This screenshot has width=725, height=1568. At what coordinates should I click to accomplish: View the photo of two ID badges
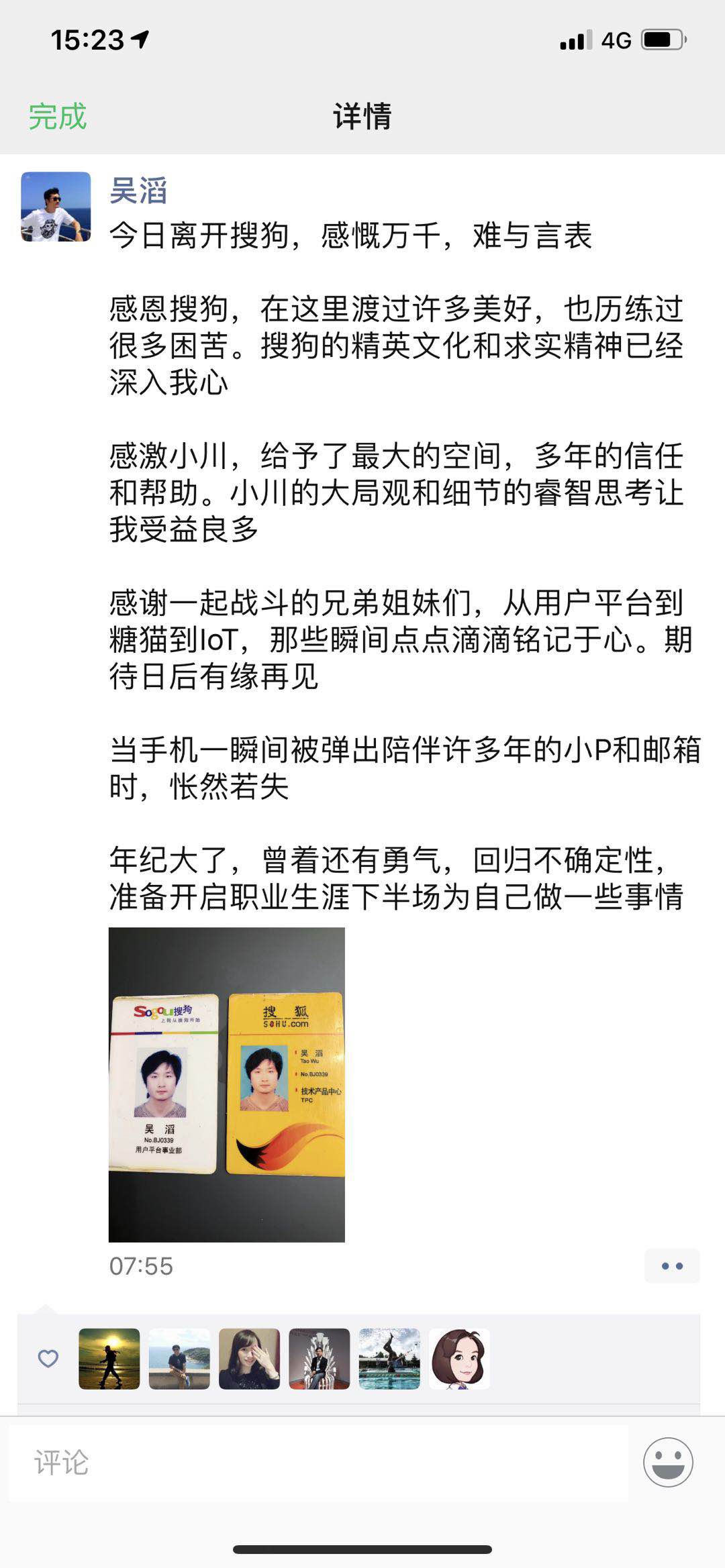[227, 1084]
